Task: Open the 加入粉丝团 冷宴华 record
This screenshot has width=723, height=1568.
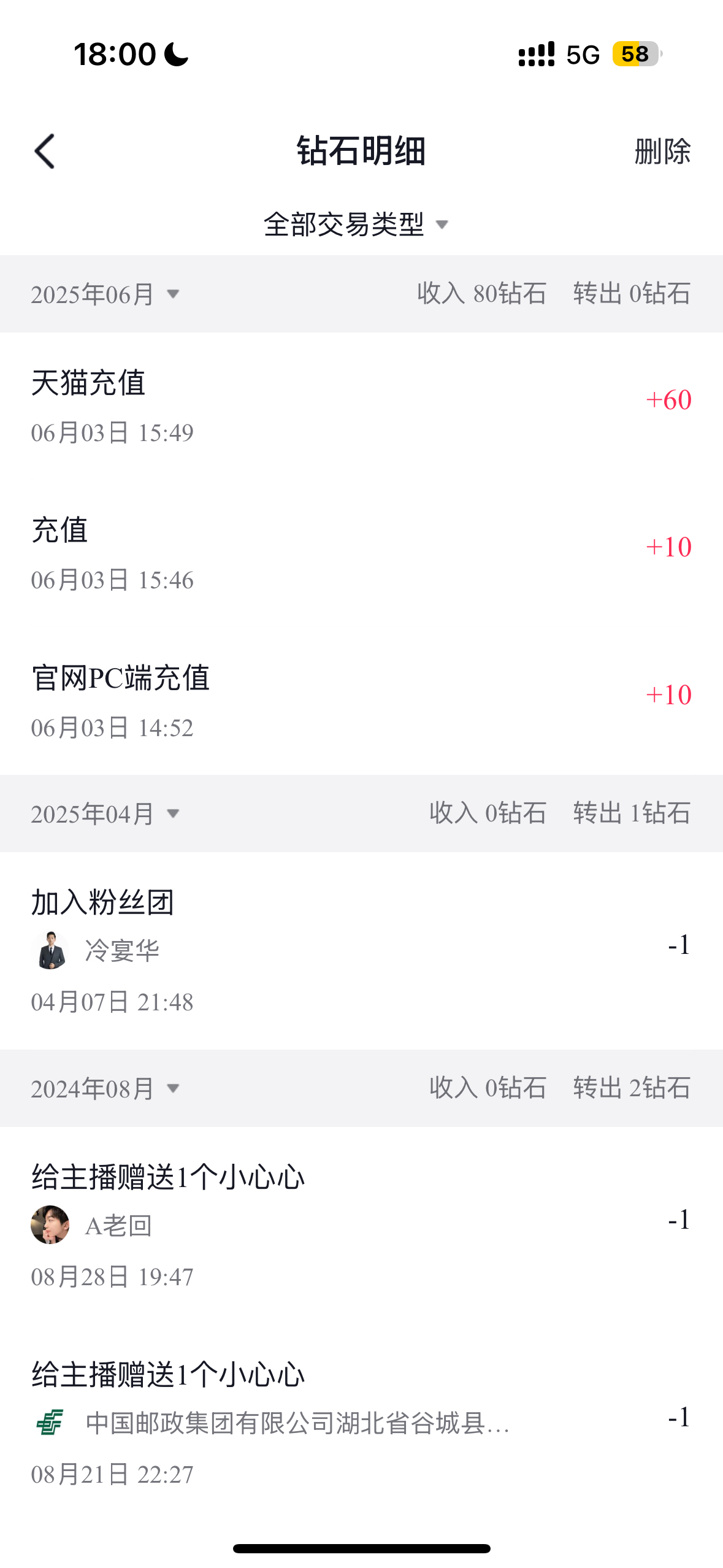Action: click(361, 950)
